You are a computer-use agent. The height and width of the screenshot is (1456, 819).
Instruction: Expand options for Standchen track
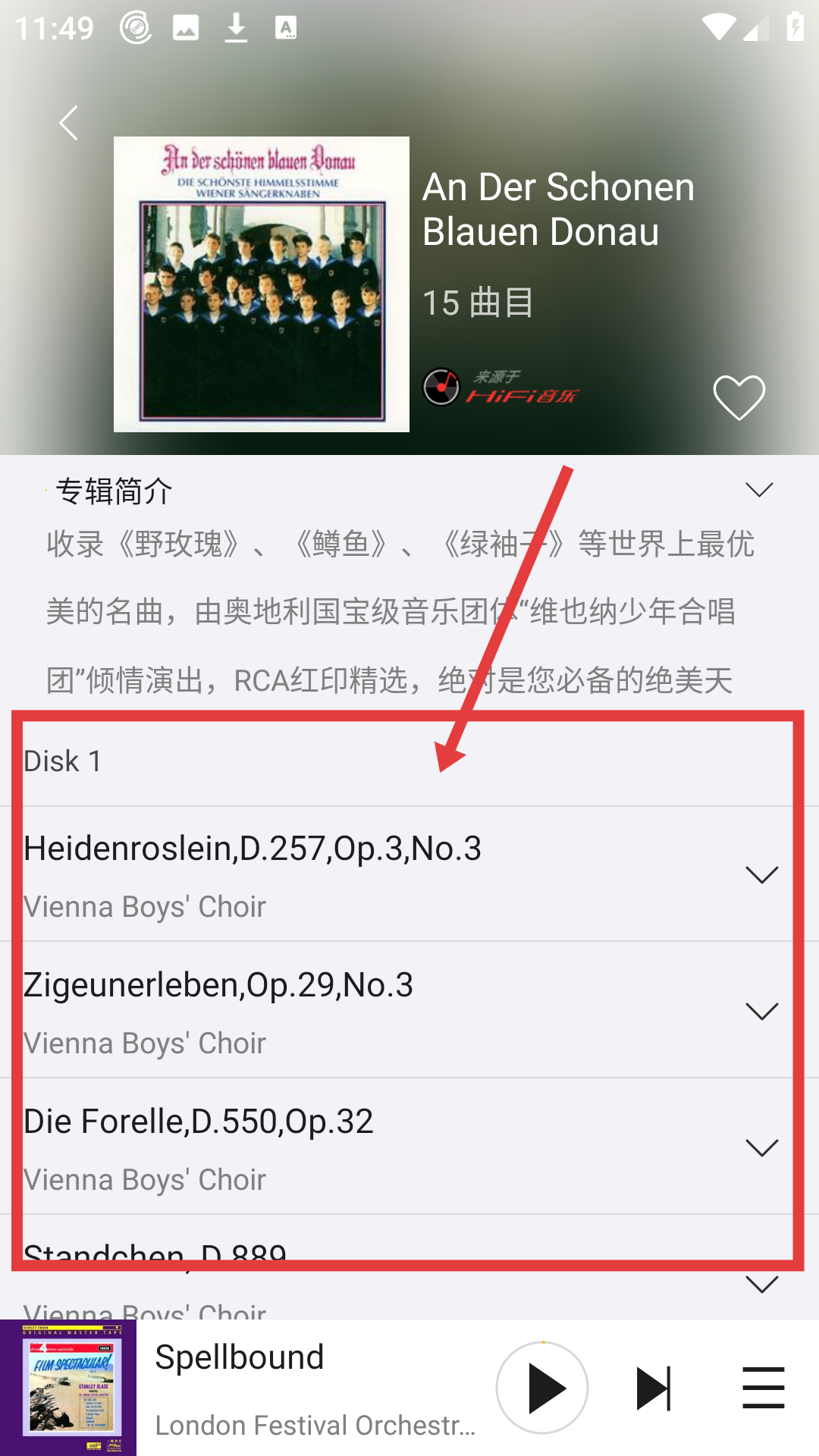(x=761, y=1285)
